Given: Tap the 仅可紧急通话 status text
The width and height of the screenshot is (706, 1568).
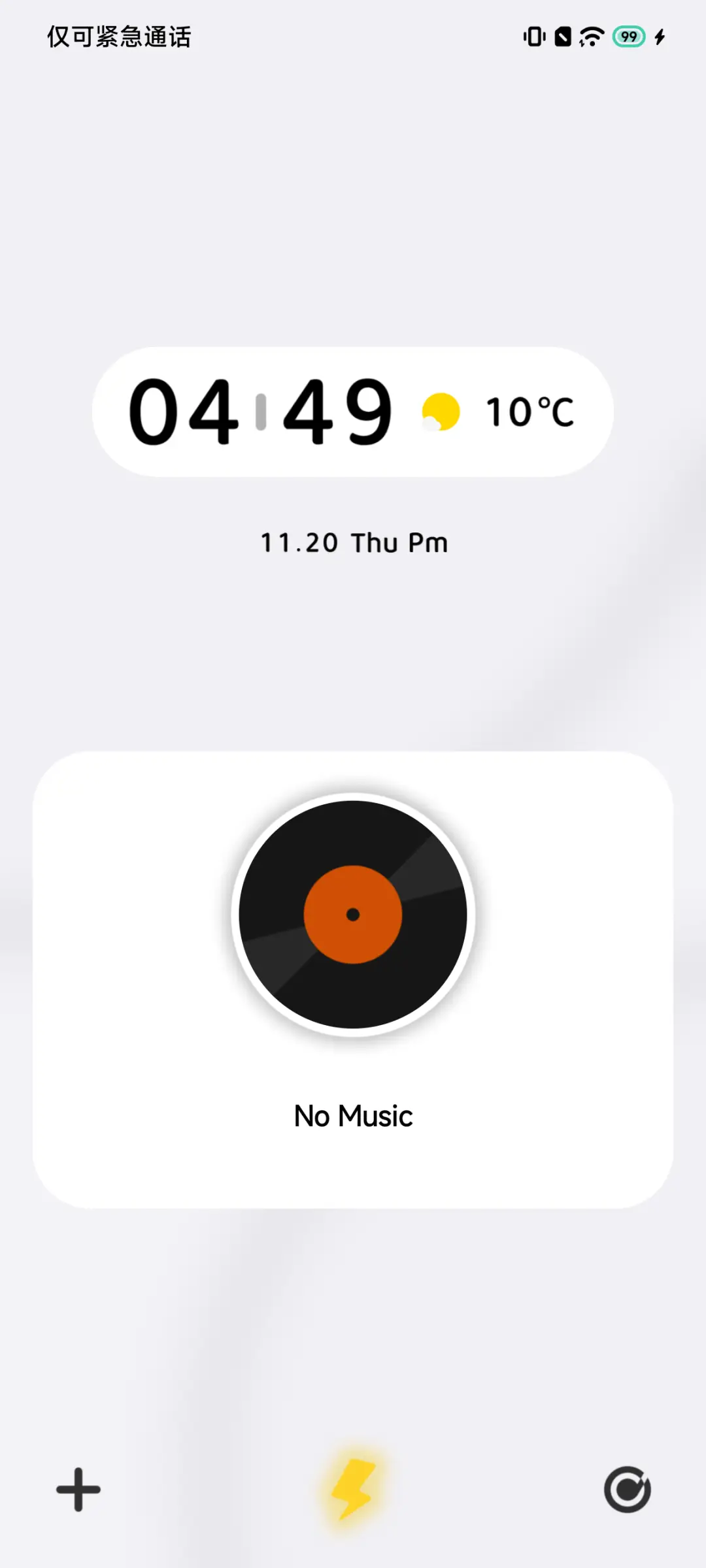Looking at the screenshot, I should 118,37.
